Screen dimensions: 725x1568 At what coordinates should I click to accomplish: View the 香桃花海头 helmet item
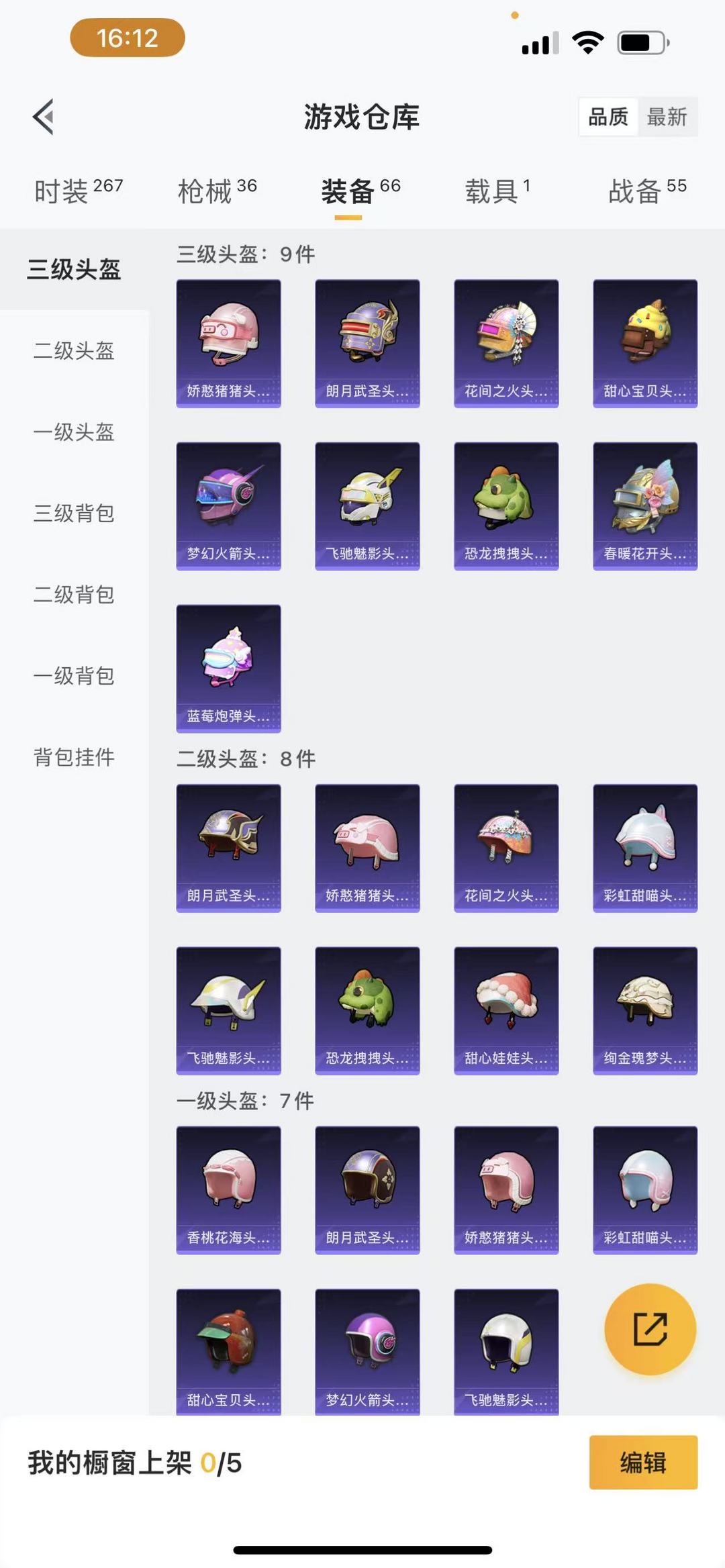[228, 1190]
